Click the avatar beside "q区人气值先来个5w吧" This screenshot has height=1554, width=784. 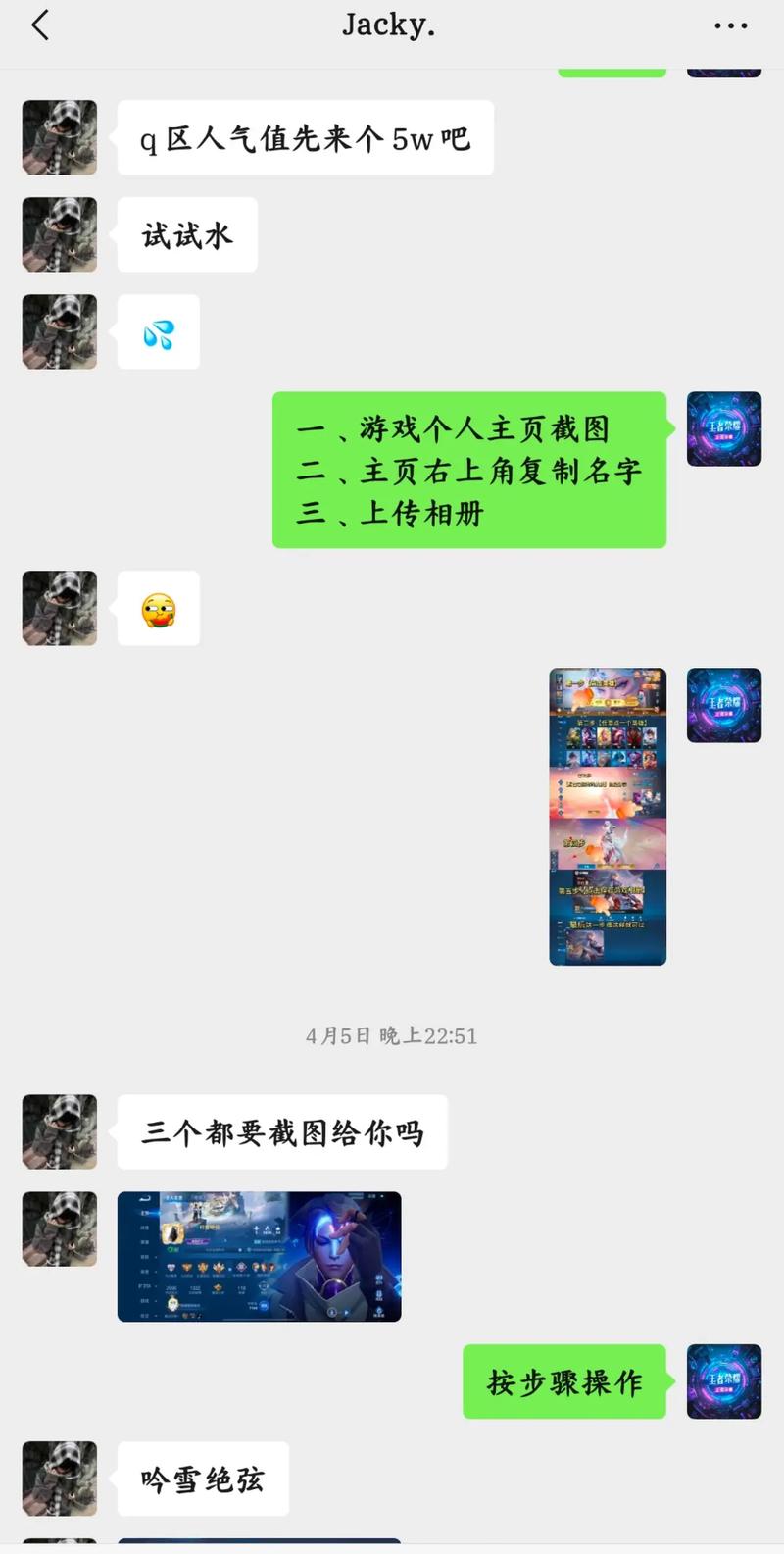[x=59, y=137]
